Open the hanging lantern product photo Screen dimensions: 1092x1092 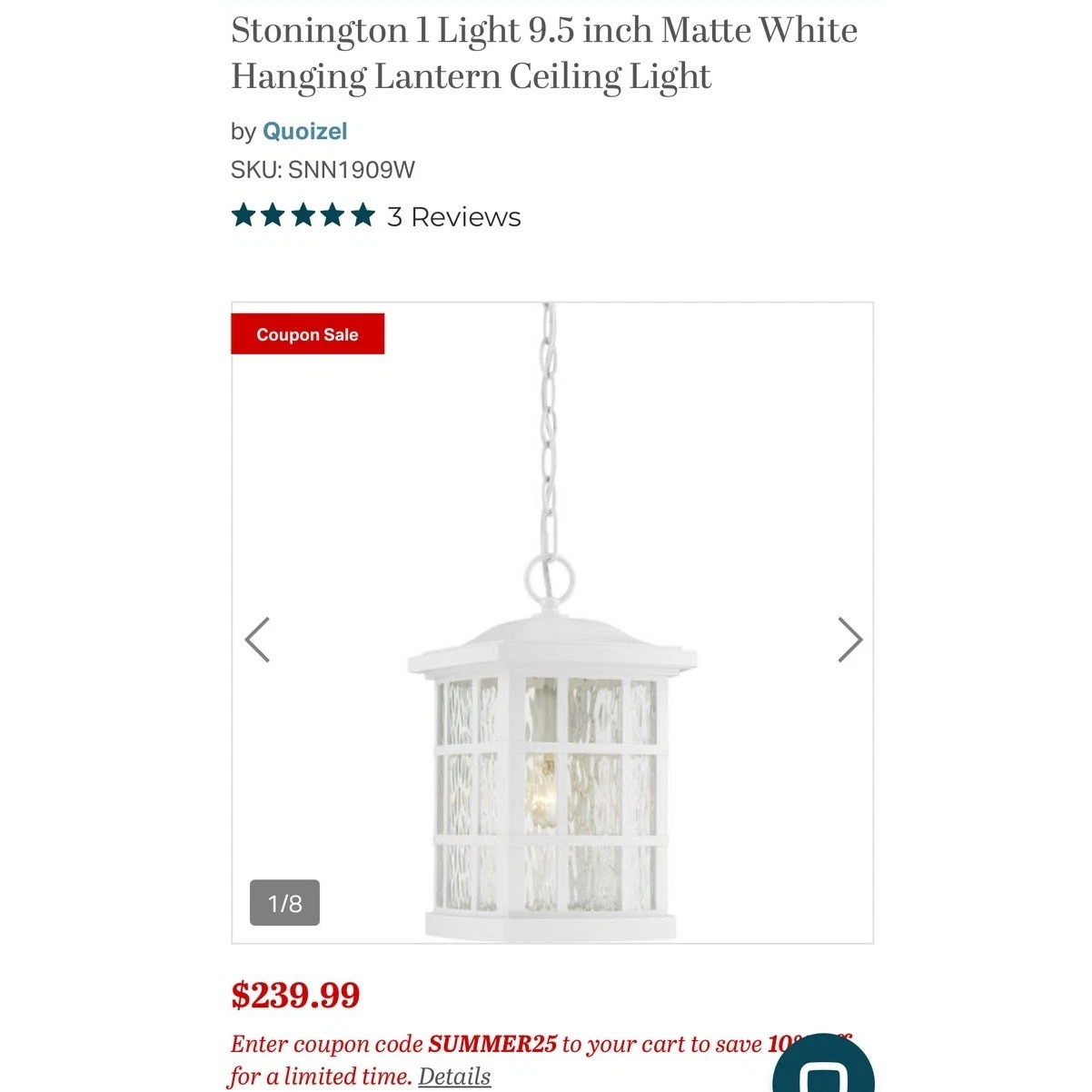551,727
